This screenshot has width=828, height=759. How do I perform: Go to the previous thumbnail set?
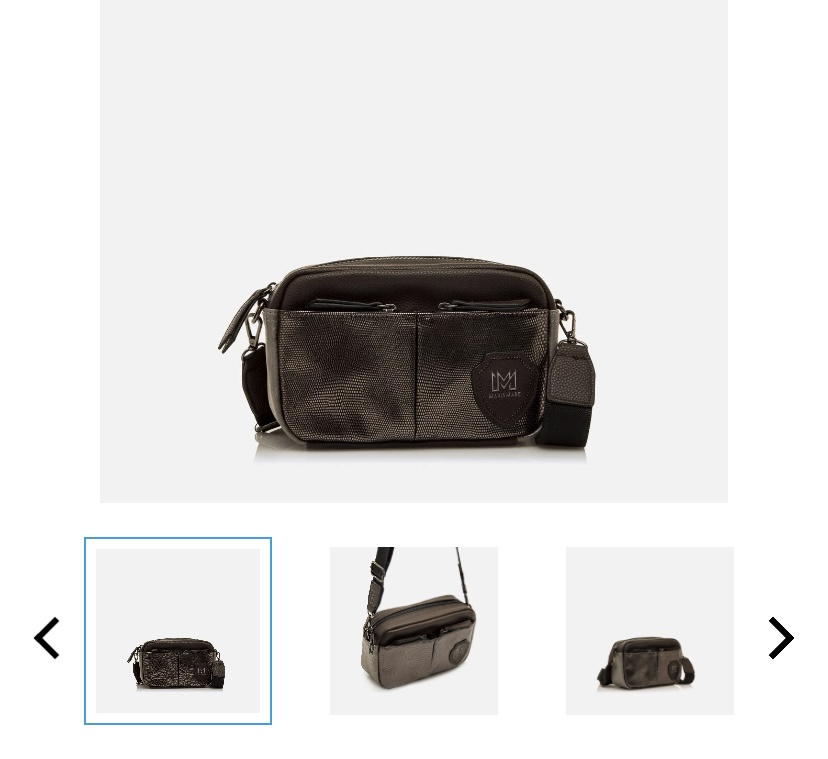(x=47, y=637)
